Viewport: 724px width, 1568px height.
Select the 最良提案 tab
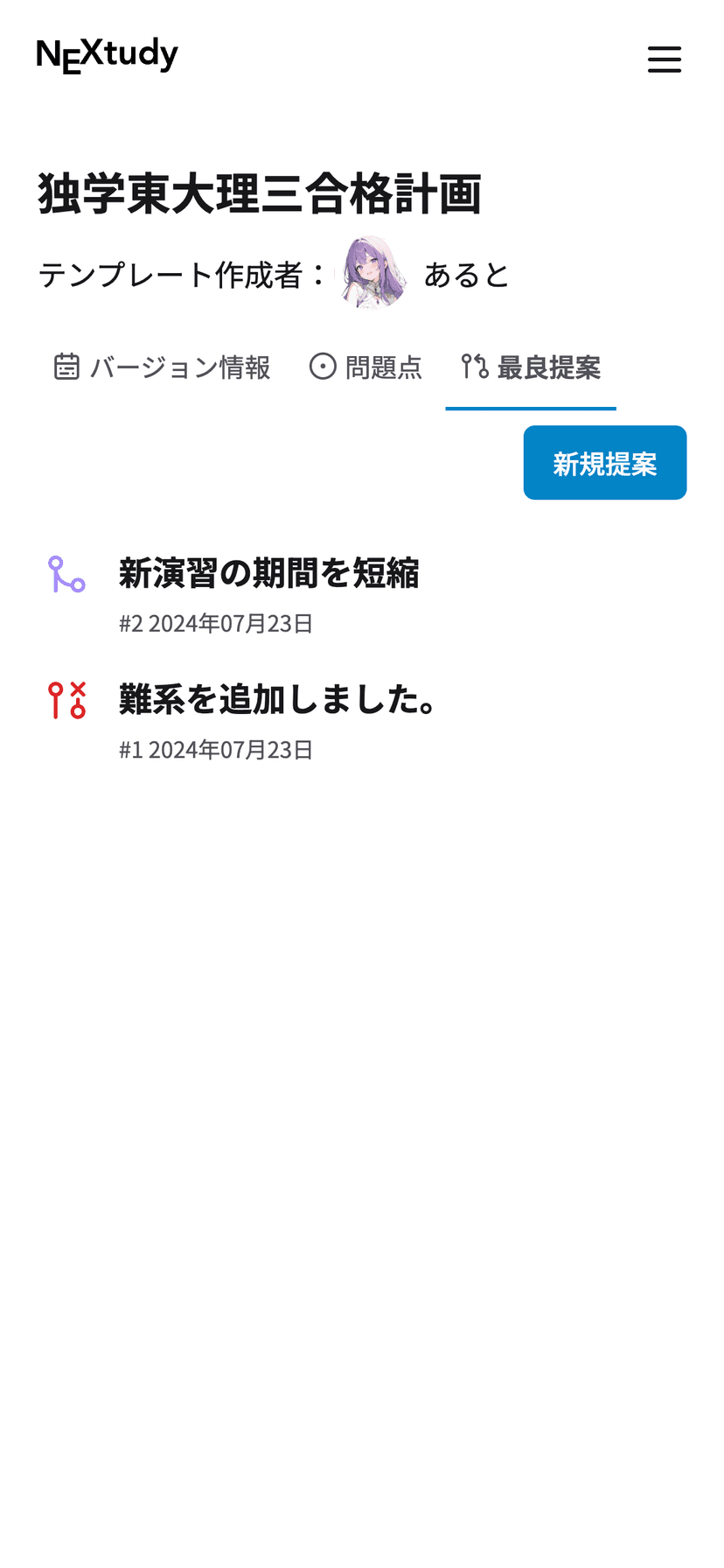pos(531,367)
